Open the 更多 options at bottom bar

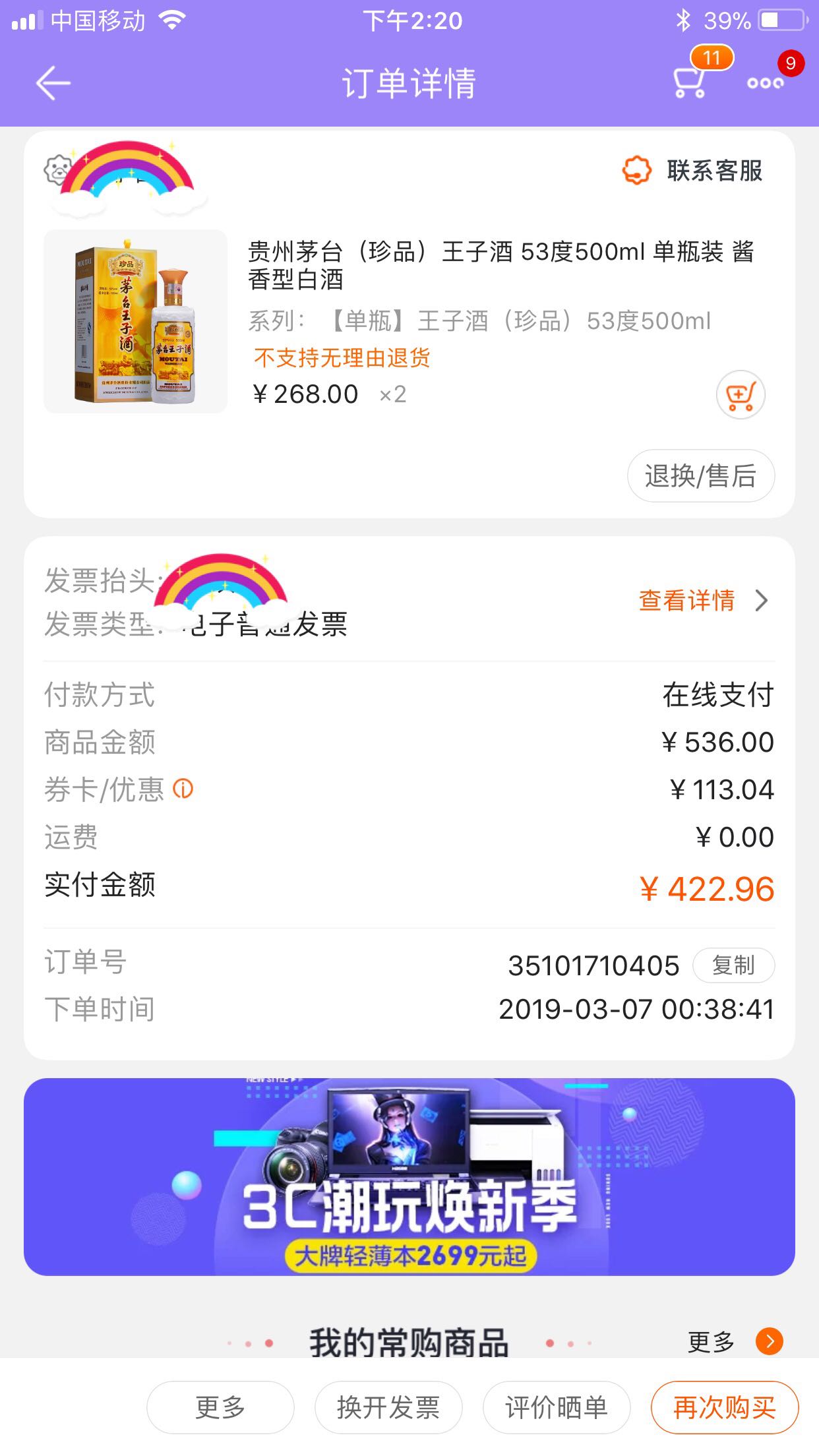(x=220, y=1407)
